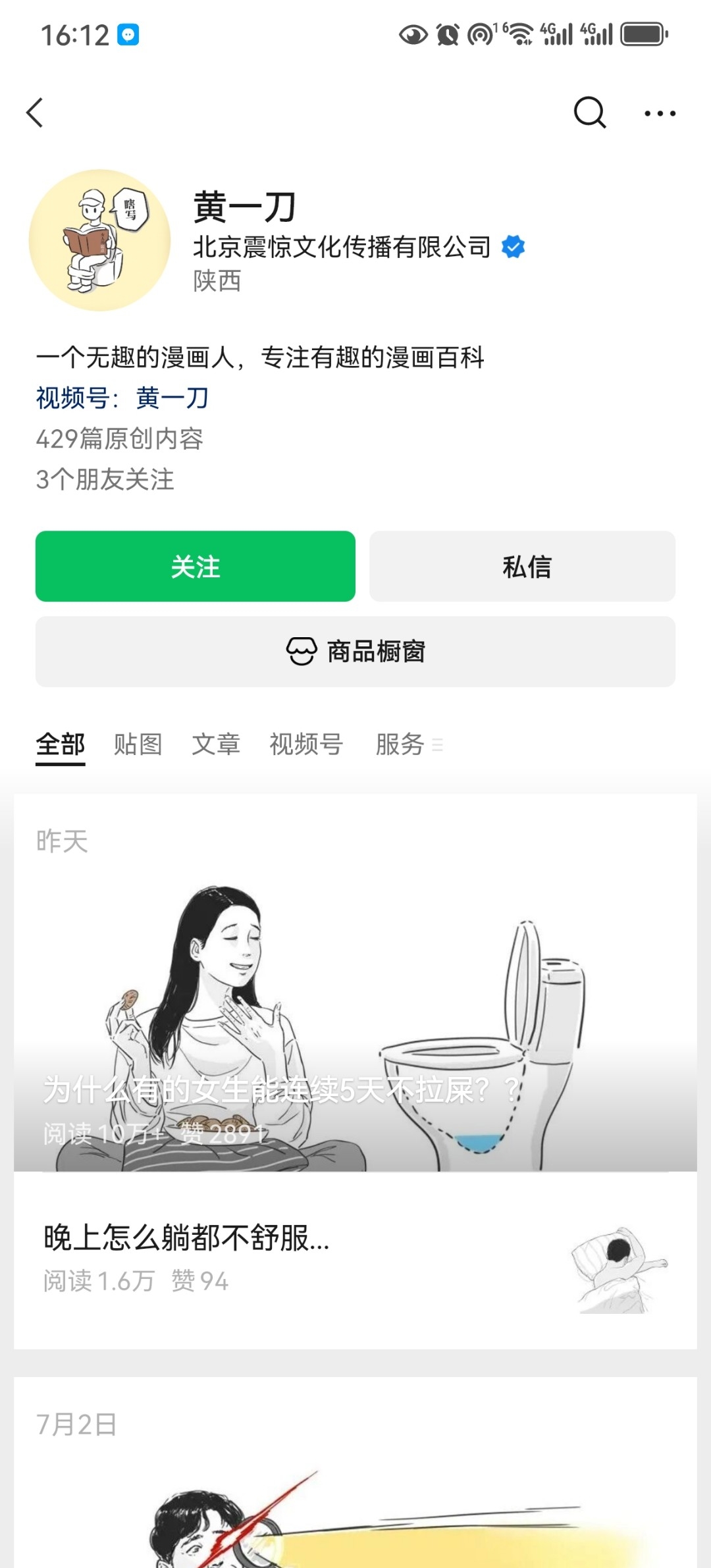
Task: Switch to the 视频号 tab
Action: [306, 745]
